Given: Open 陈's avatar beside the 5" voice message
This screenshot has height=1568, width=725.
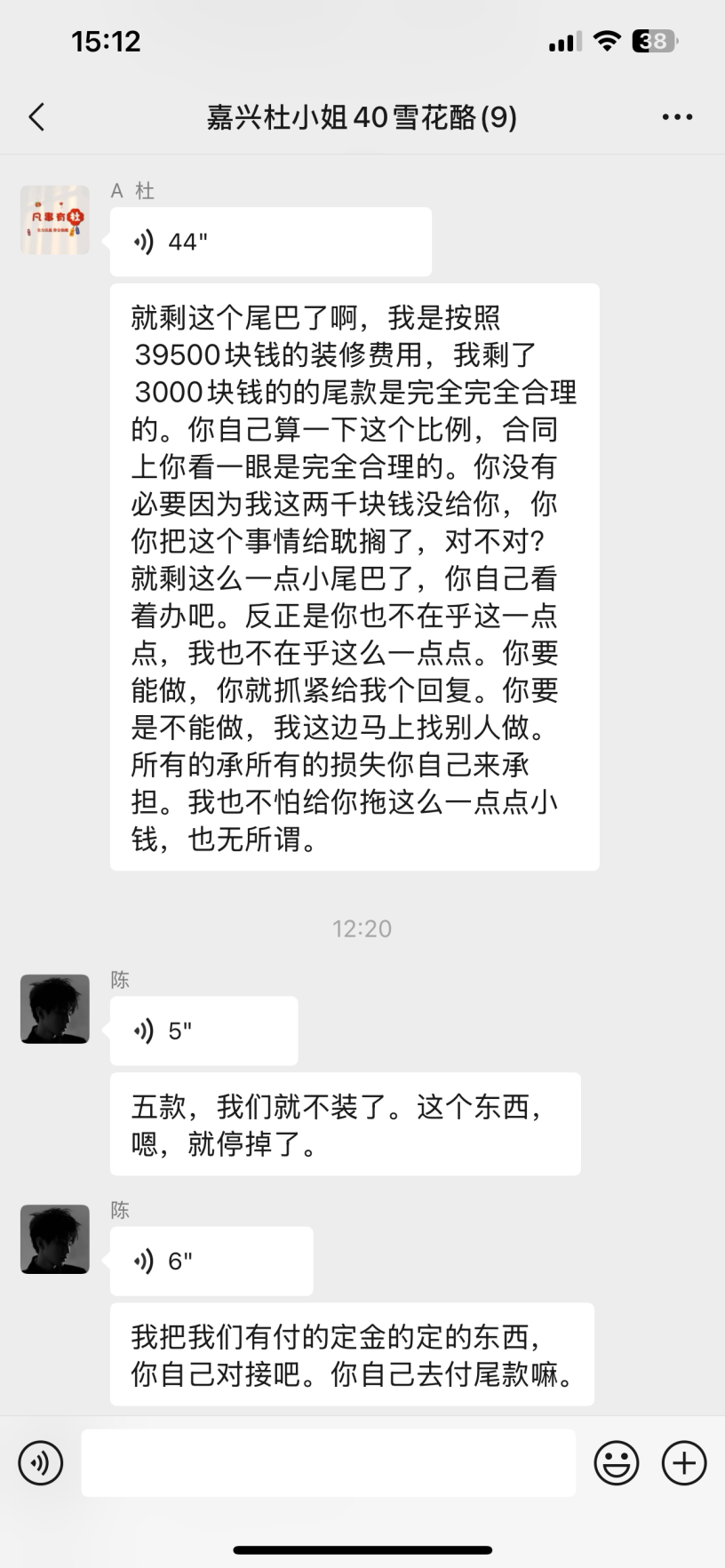Looking at the screenshot, I should [x=55, y=1008].
